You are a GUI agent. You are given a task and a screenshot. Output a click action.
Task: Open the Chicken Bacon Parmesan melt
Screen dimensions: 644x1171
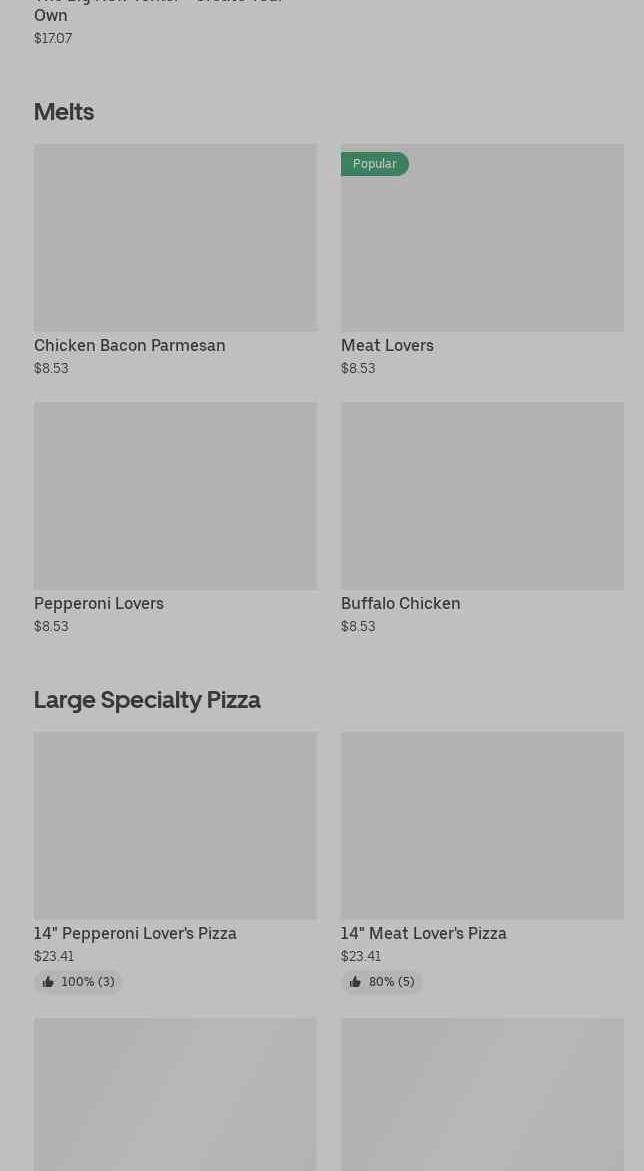(175, 238)
